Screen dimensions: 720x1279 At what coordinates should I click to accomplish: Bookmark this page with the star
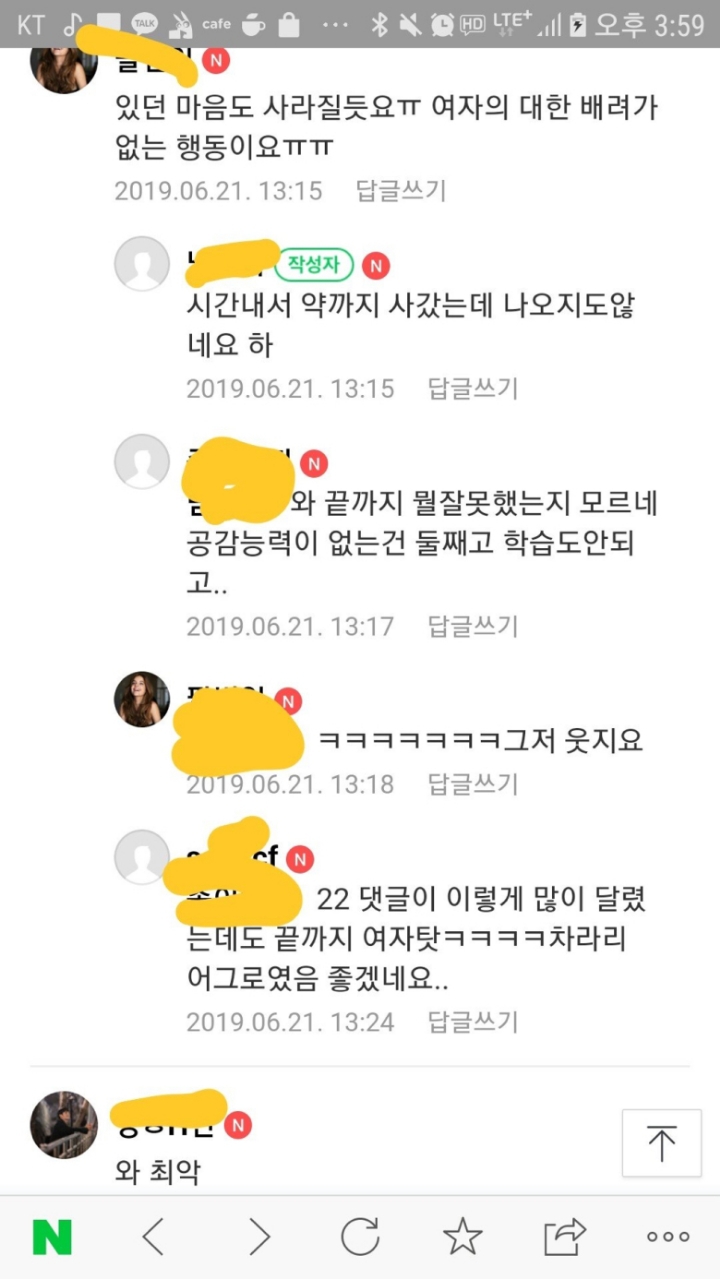463,1237
